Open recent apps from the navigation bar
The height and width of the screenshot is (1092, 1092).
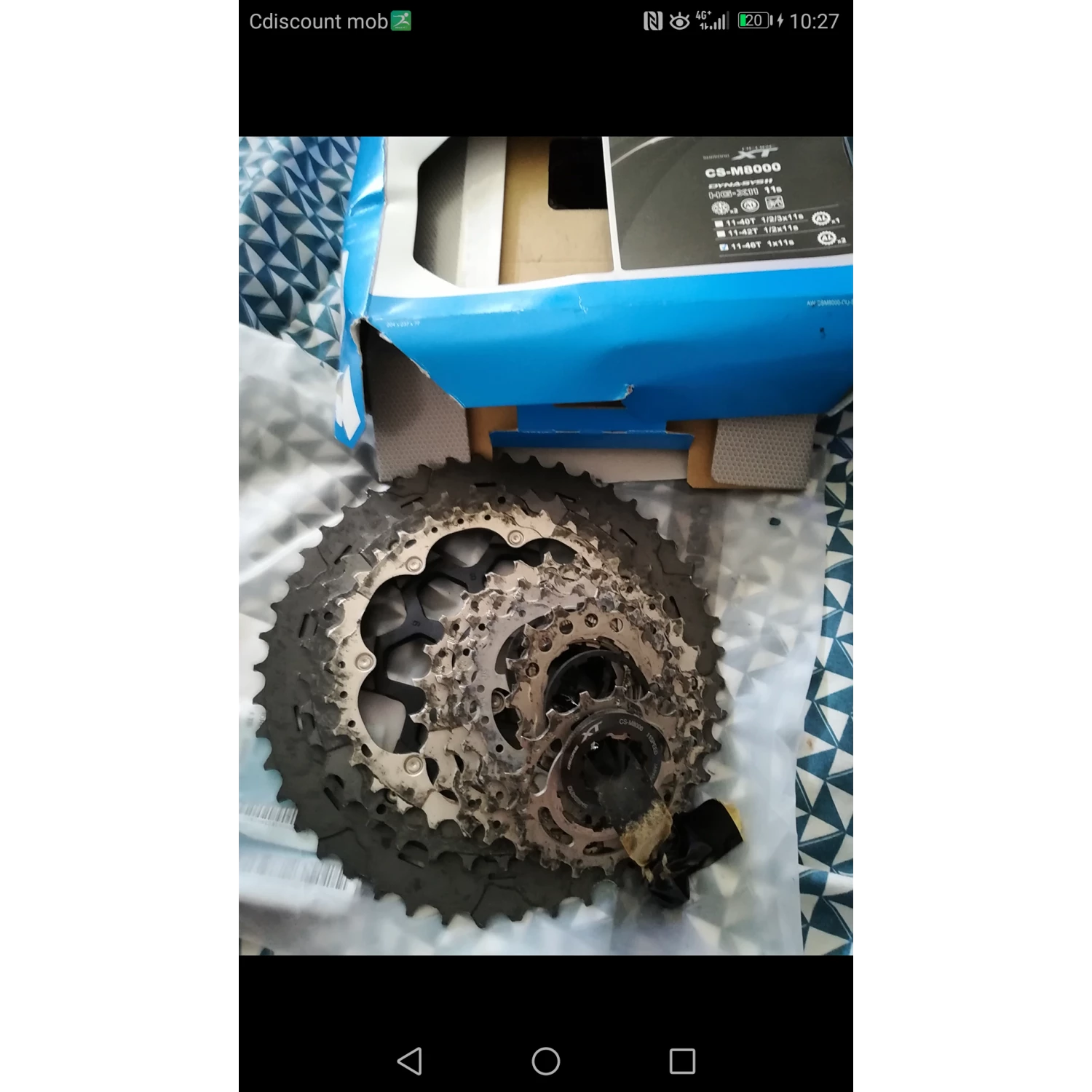682,1061
